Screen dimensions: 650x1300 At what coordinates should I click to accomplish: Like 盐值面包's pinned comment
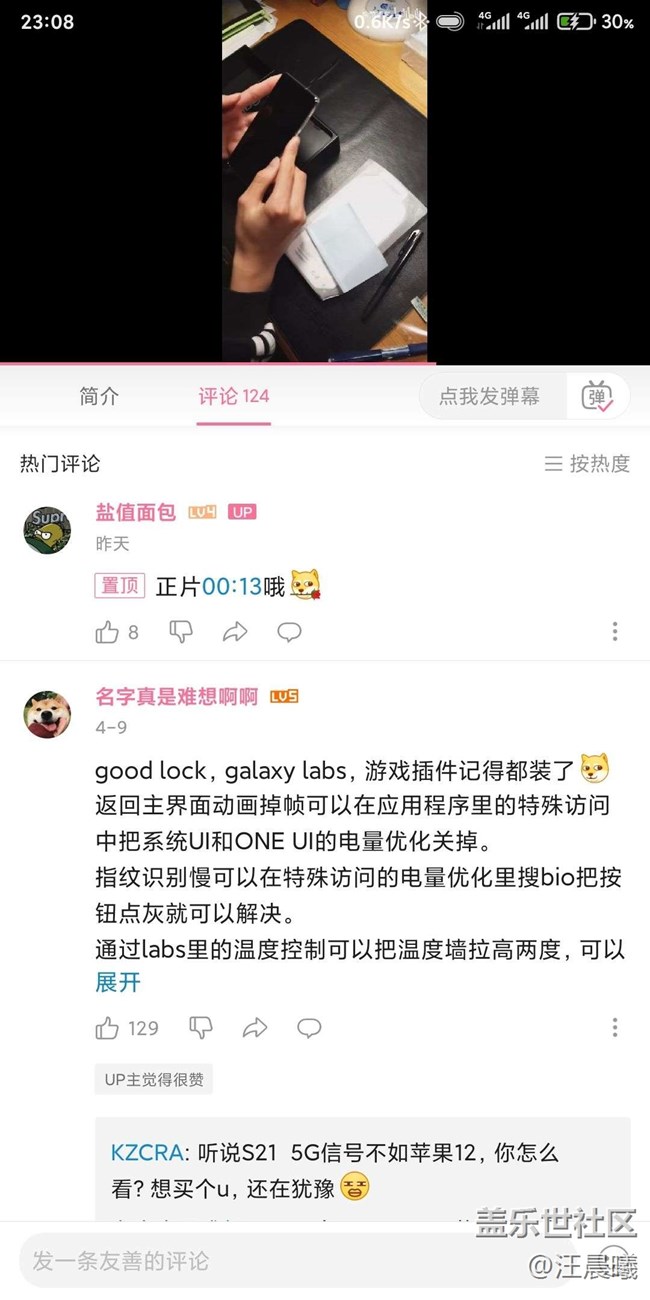coord(107,632)
